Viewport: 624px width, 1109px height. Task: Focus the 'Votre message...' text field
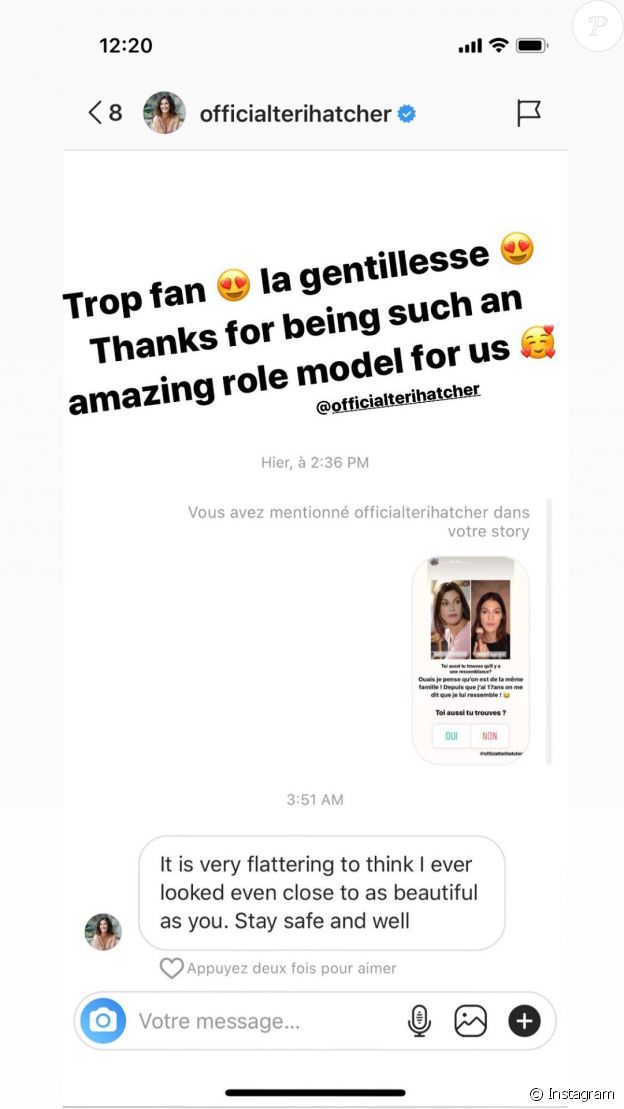[260, 1021]
